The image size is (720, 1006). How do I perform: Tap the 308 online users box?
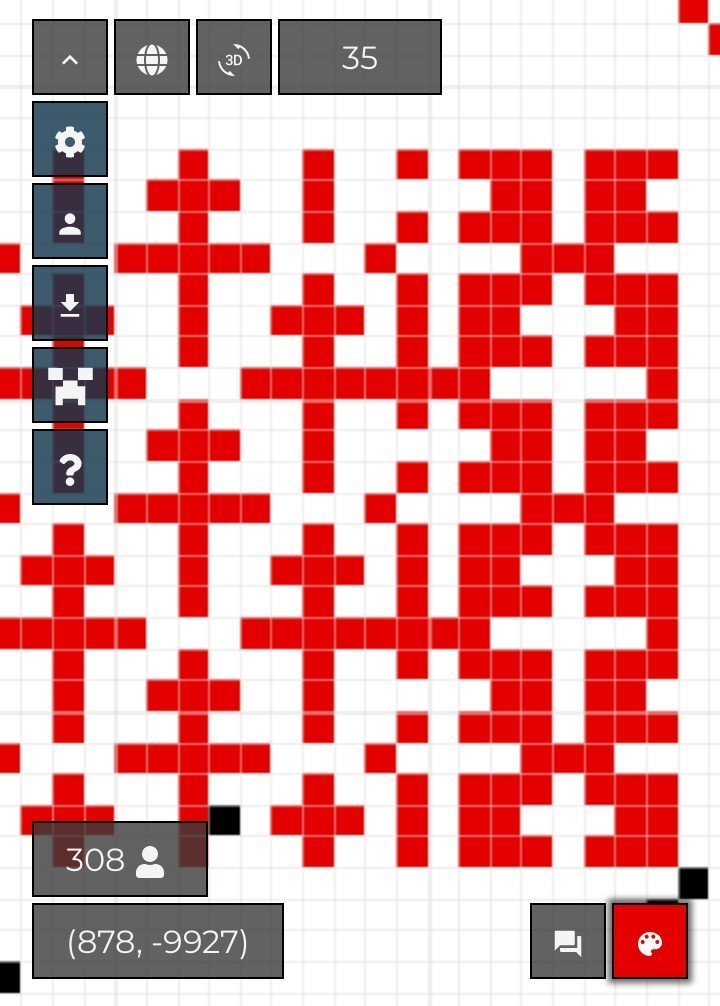[x=120, y=860]
